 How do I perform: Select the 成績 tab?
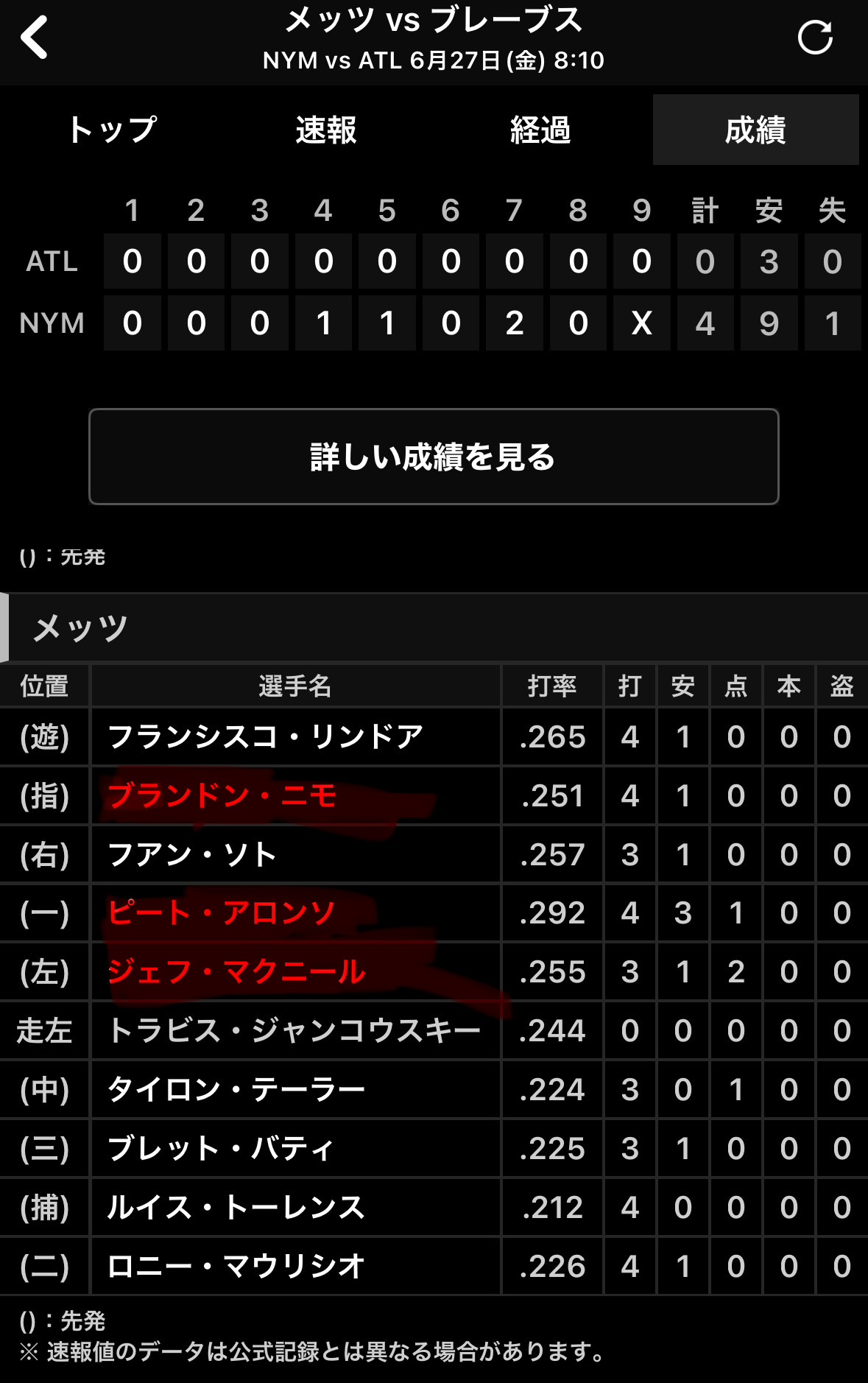coord(755,130)
